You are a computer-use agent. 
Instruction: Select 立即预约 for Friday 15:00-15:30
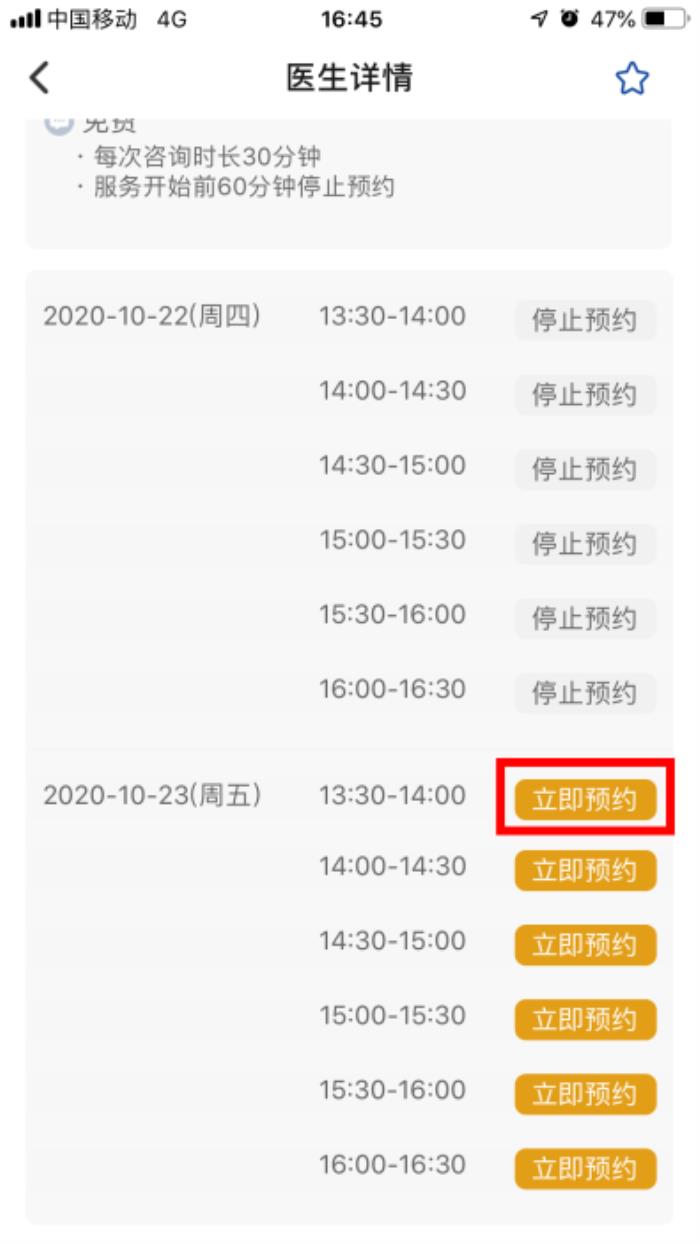(x=585, y=1019)
